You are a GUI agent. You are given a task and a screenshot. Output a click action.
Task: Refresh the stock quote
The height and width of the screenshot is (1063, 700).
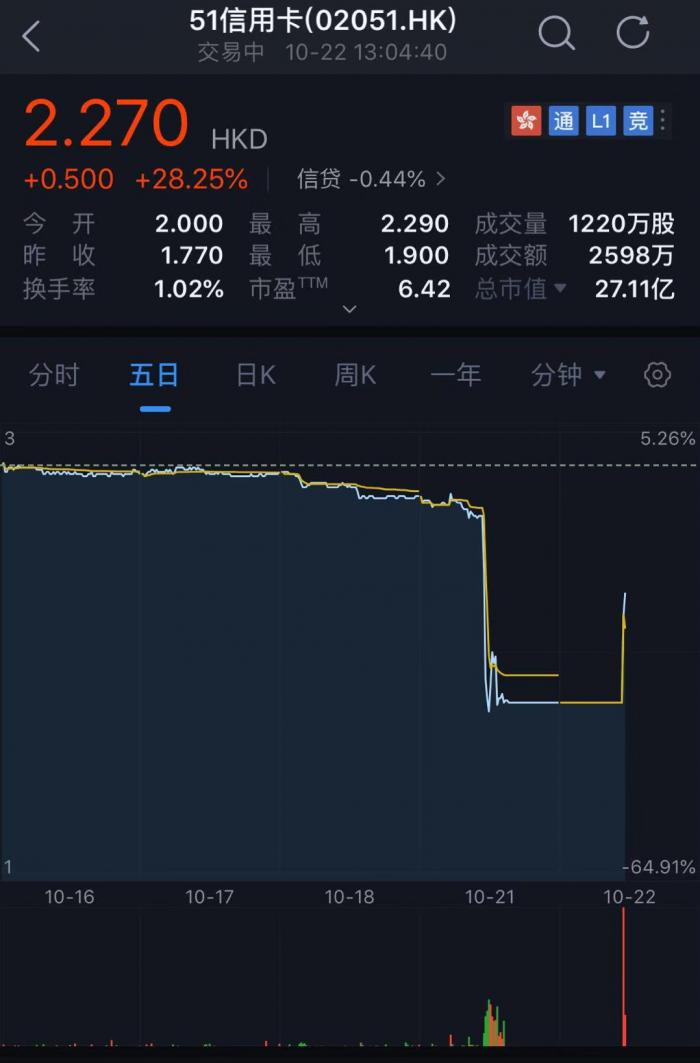[633, 33]
